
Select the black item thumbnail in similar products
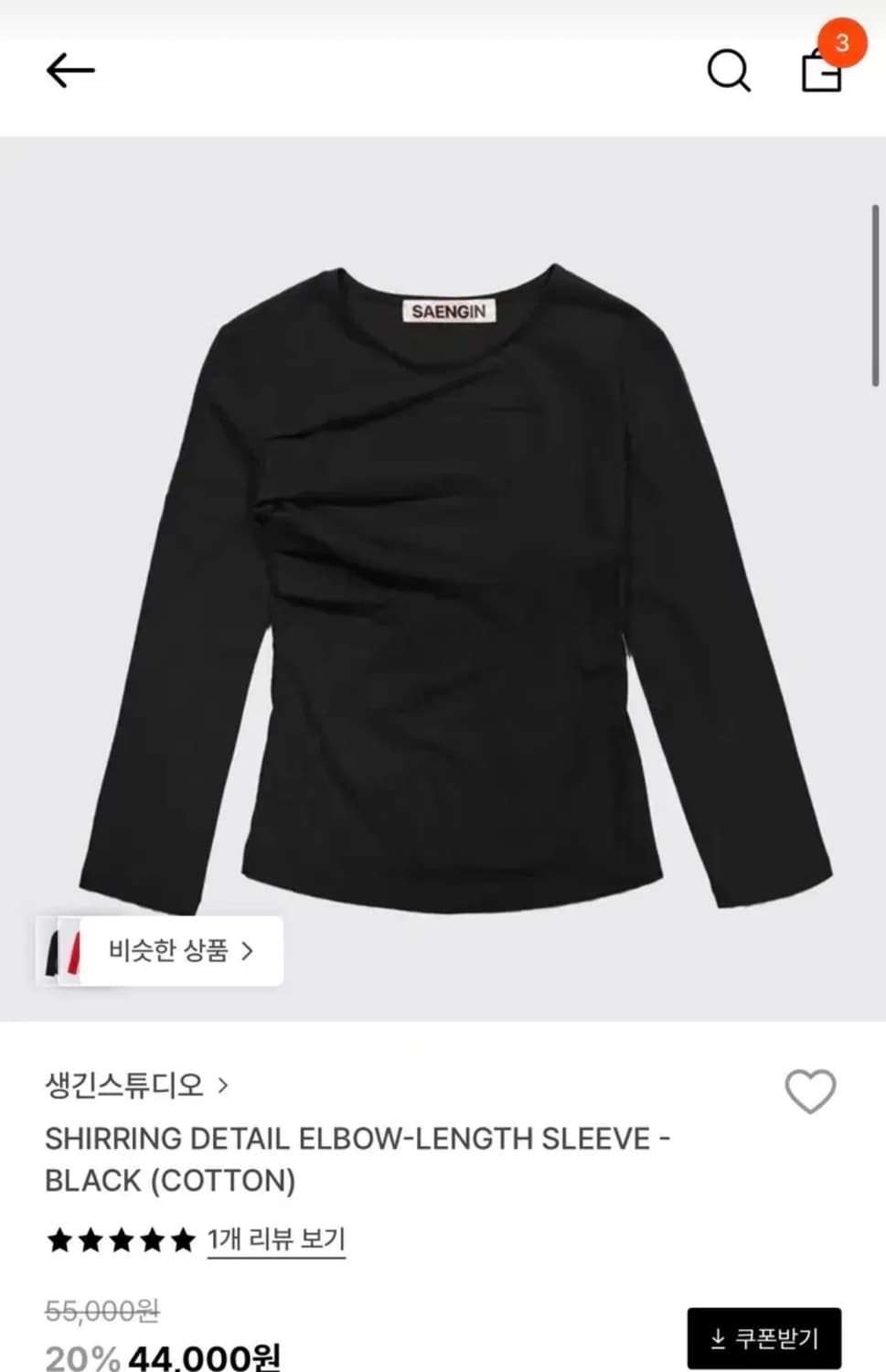coord(50,951)
